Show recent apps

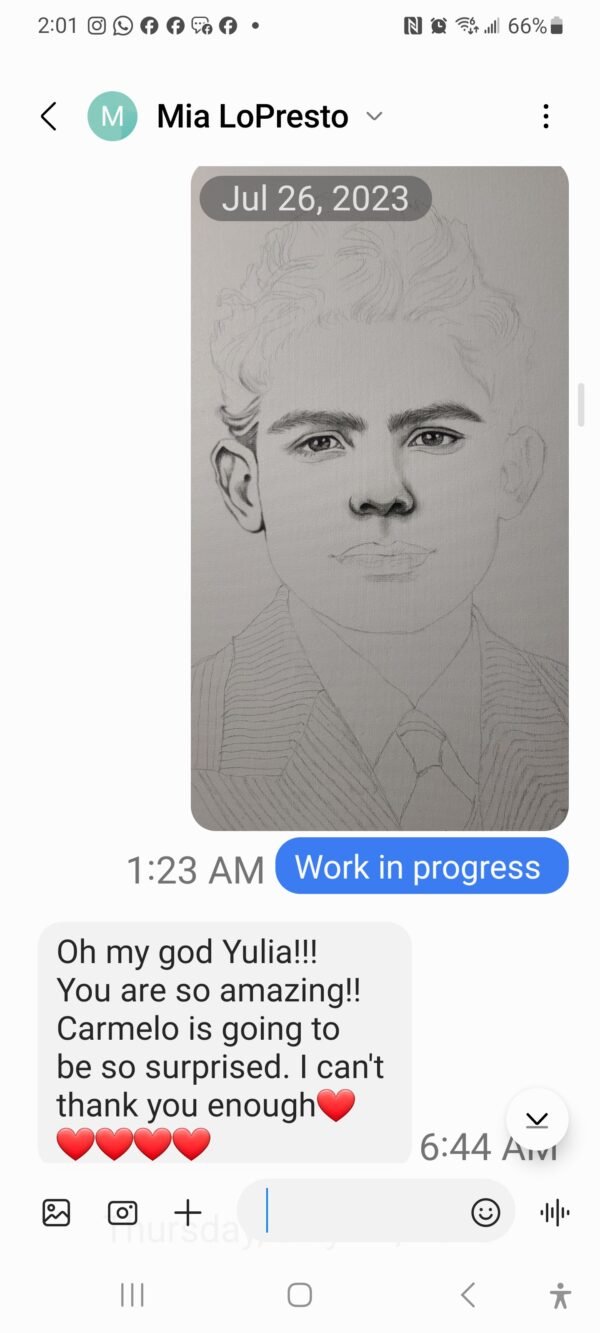[x=132, y=1295]
